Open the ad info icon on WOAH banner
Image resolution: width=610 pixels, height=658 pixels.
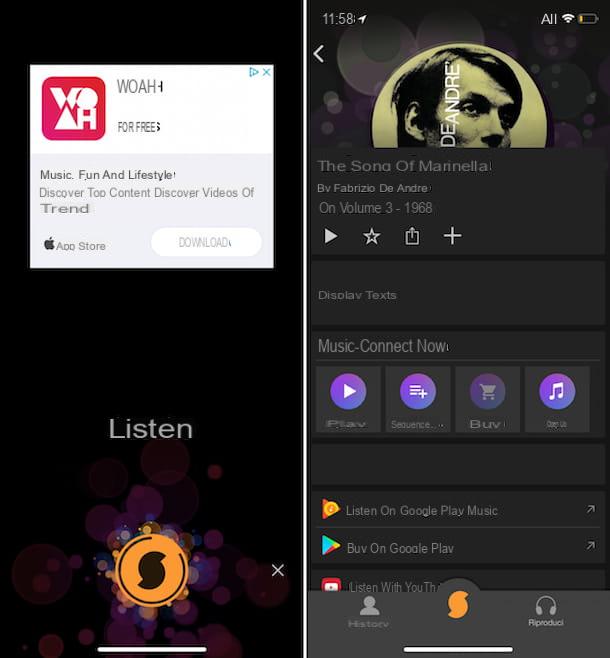[254, 72]
